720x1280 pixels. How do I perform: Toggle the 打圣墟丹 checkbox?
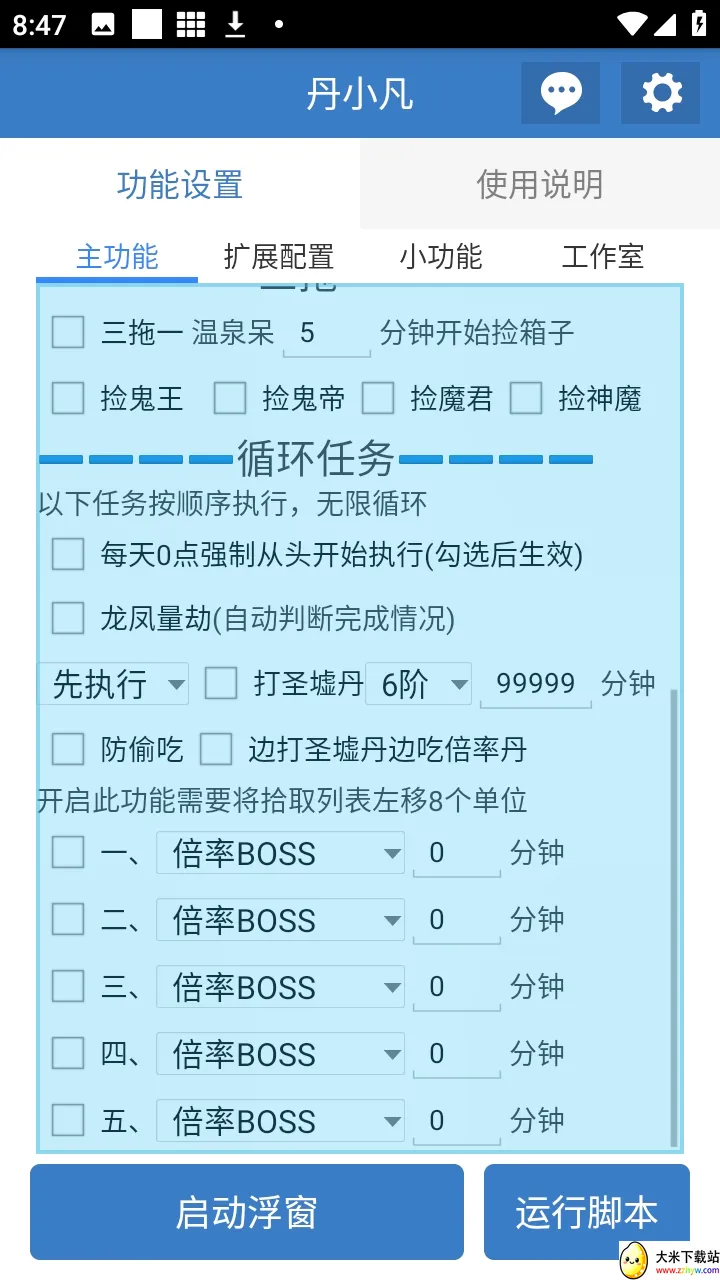click(x=221, y=683)
